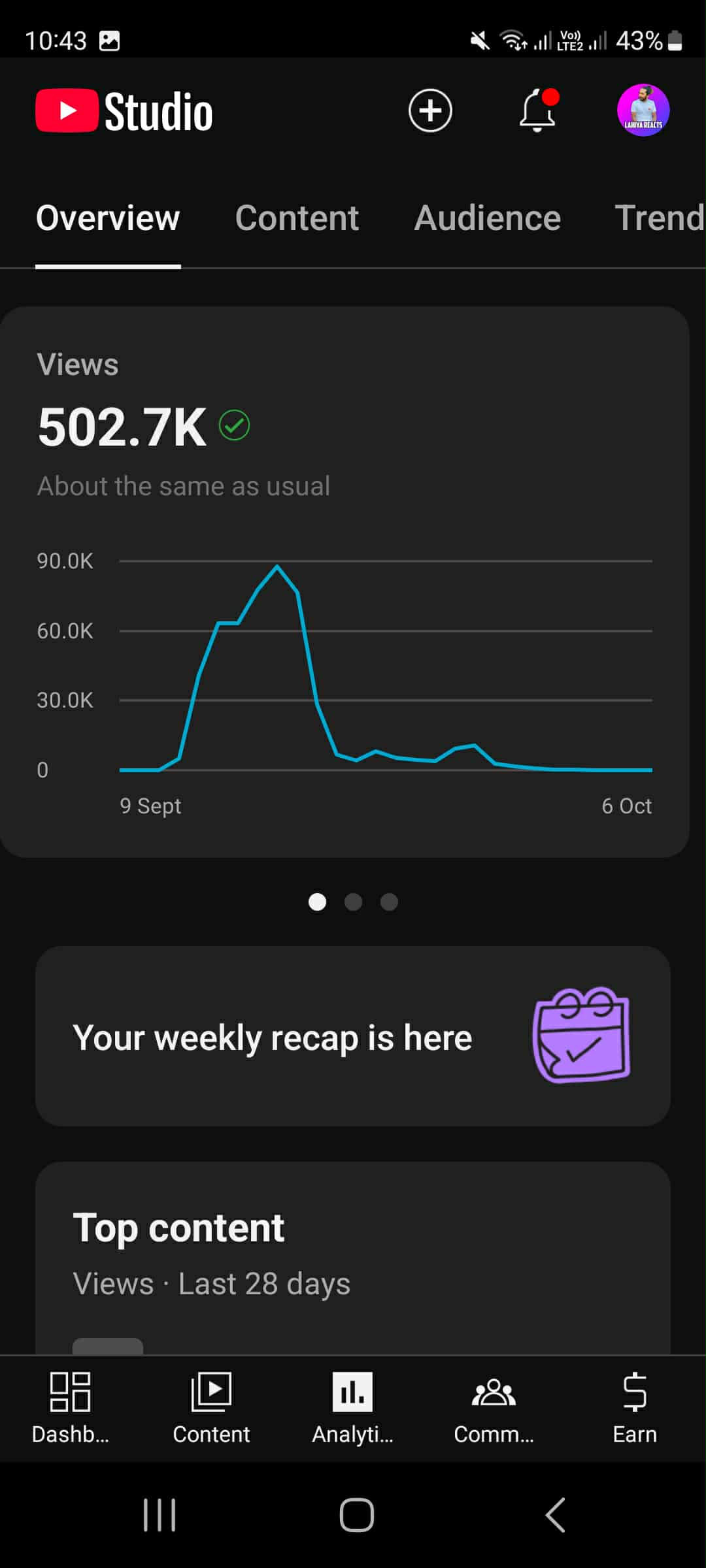The width and height of the screenshot is (706, 1568).
Task: Open Community in bottom navigation
Action: 494,1408
